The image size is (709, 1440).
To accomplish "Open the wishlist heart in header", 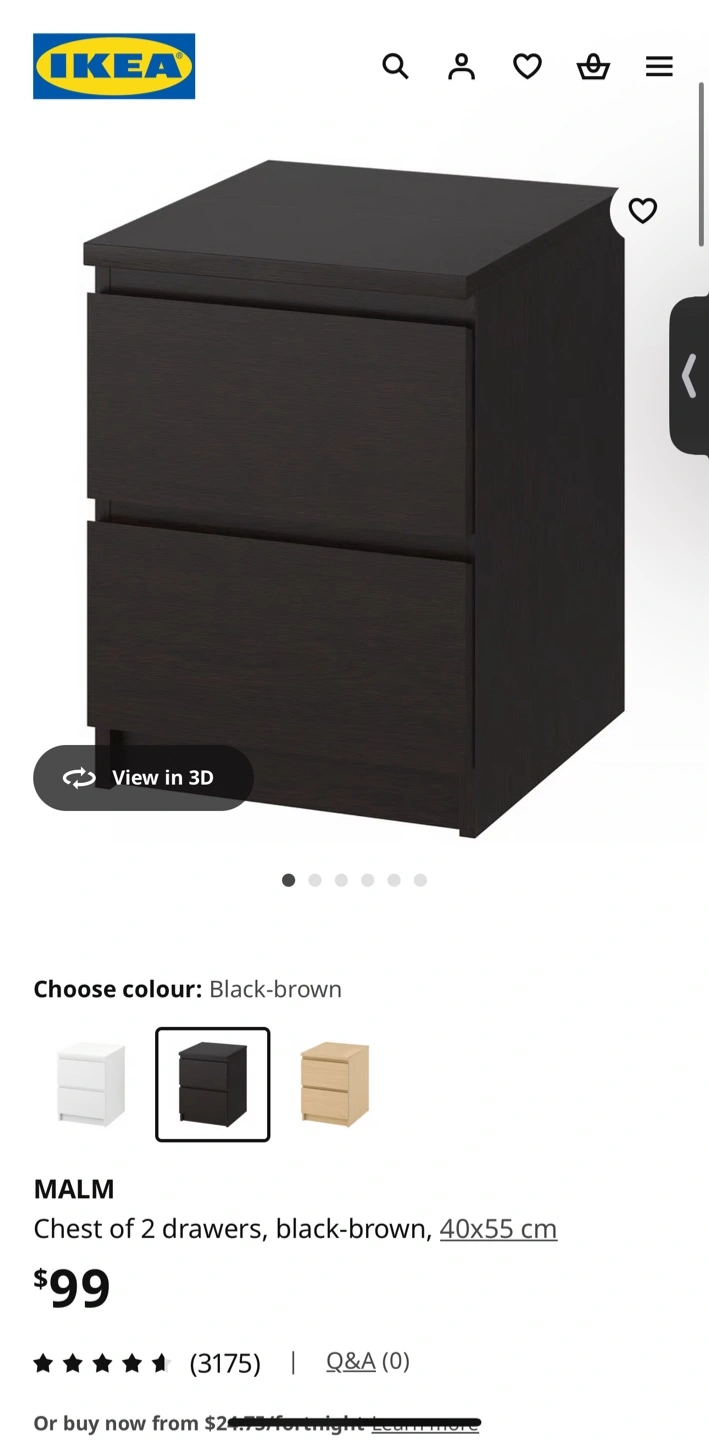I will click(x=527, y=66).
